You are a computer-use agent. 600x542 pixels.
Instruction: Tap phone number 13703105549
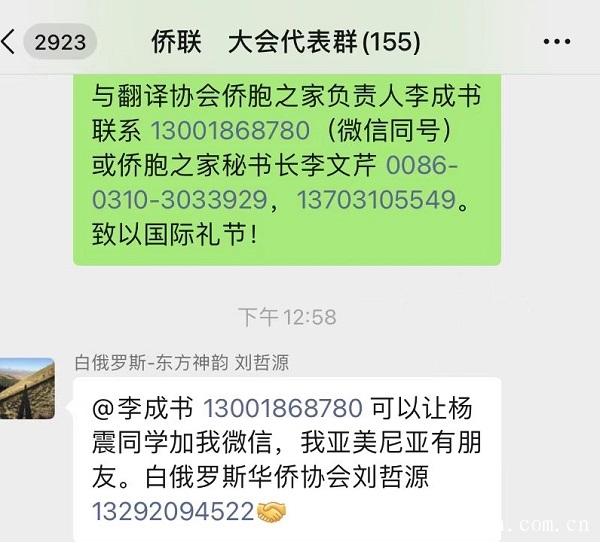377,200
